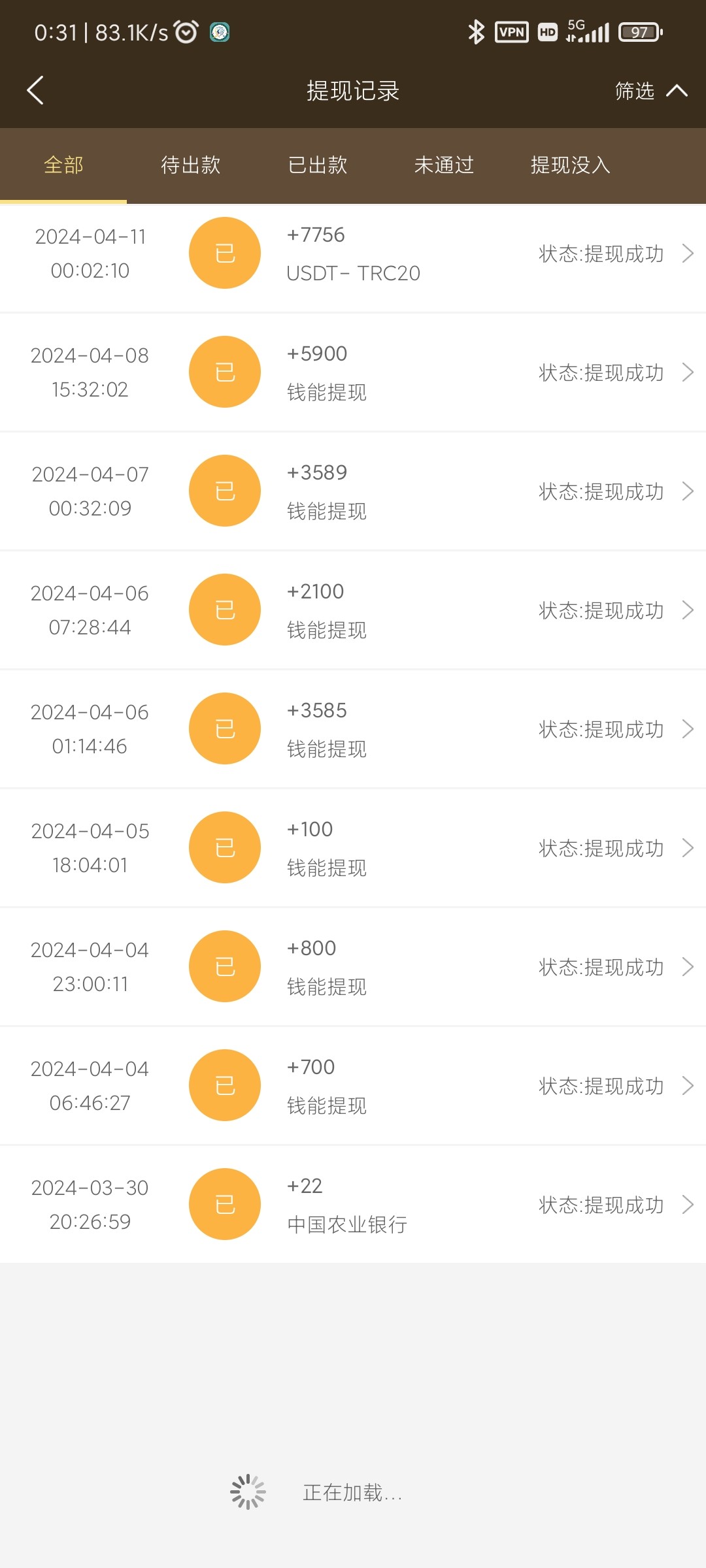
Task: Select the 全部 tab
Action: tap(63, 165)
